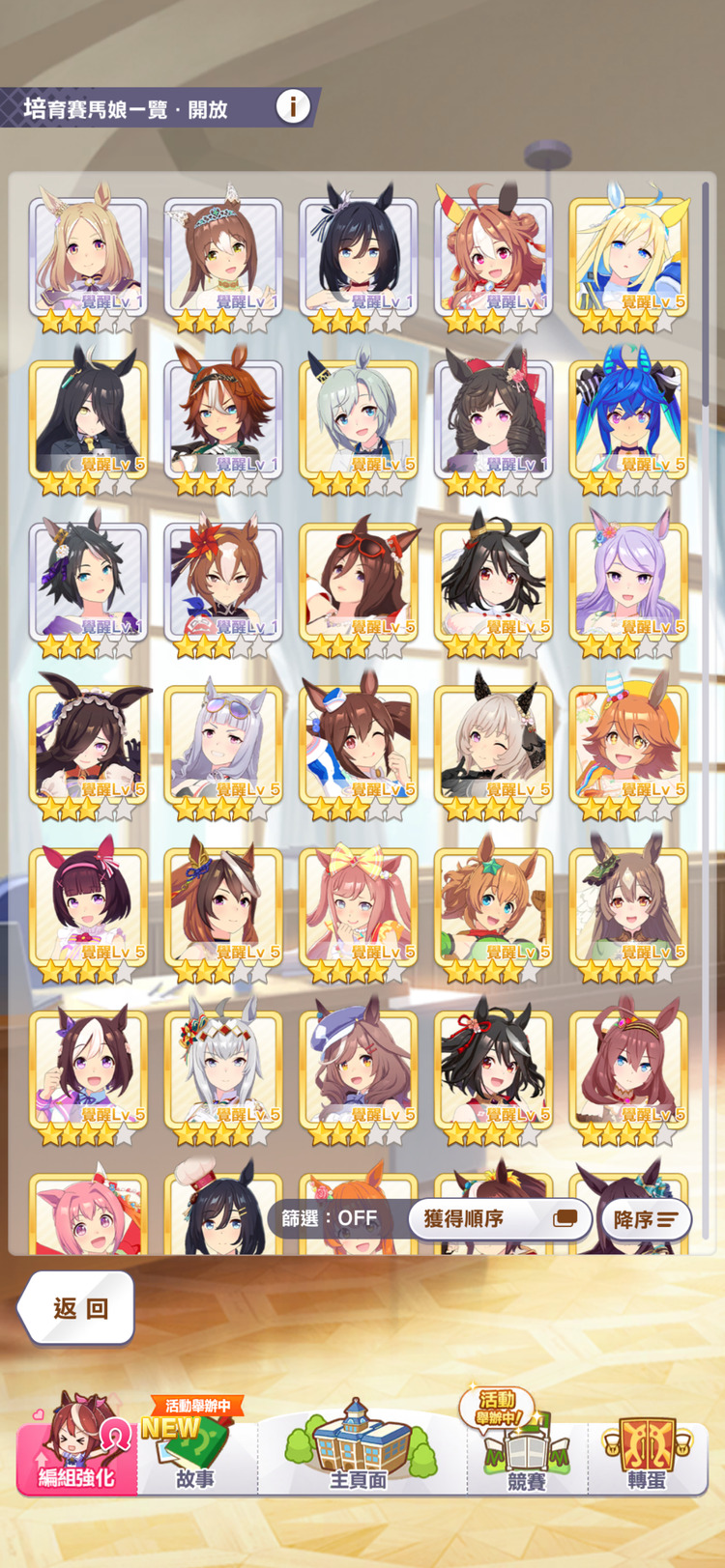Select the lavender-haired character with flower card
725x1568 pixels.
(x=628, y=581)
